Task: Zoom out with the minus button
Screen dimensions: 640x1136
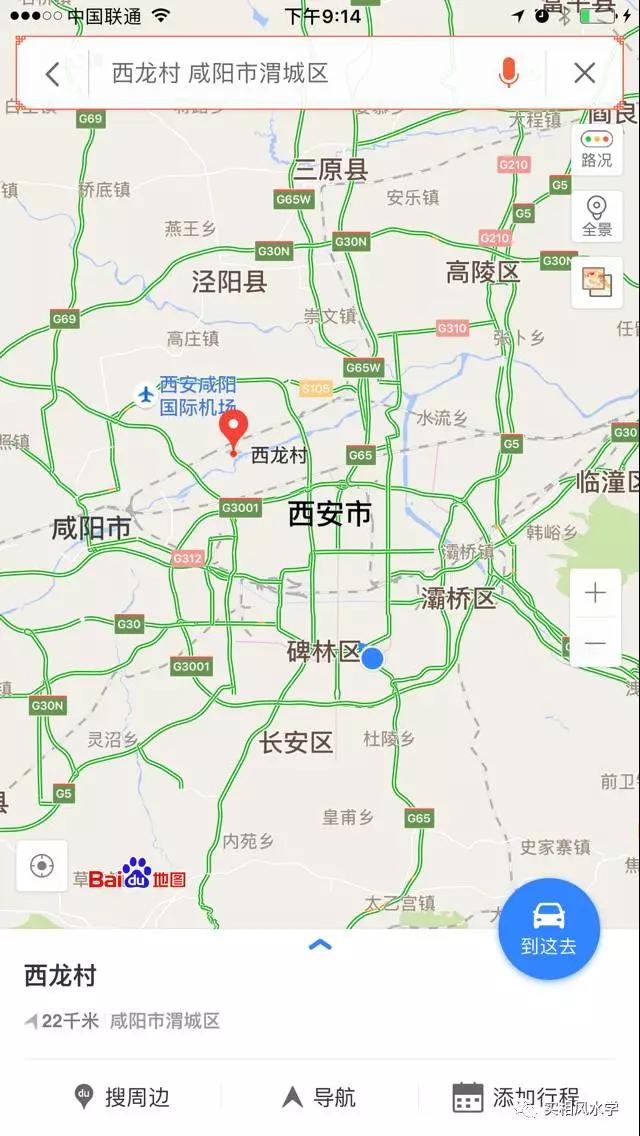Action: click(595, 642)
